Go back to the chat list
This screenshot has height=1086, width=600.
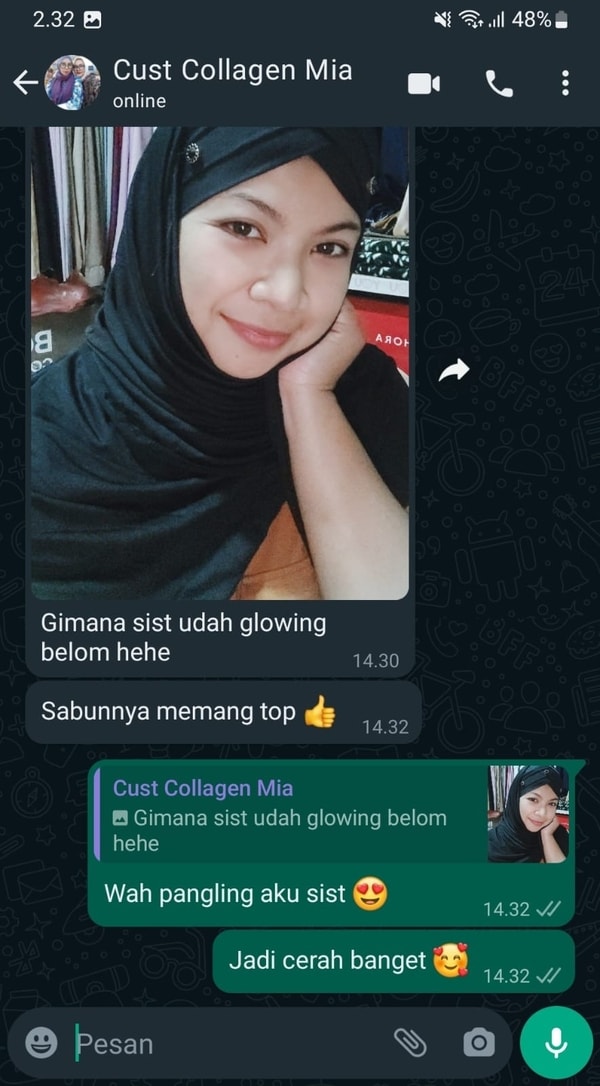point(24,83)
